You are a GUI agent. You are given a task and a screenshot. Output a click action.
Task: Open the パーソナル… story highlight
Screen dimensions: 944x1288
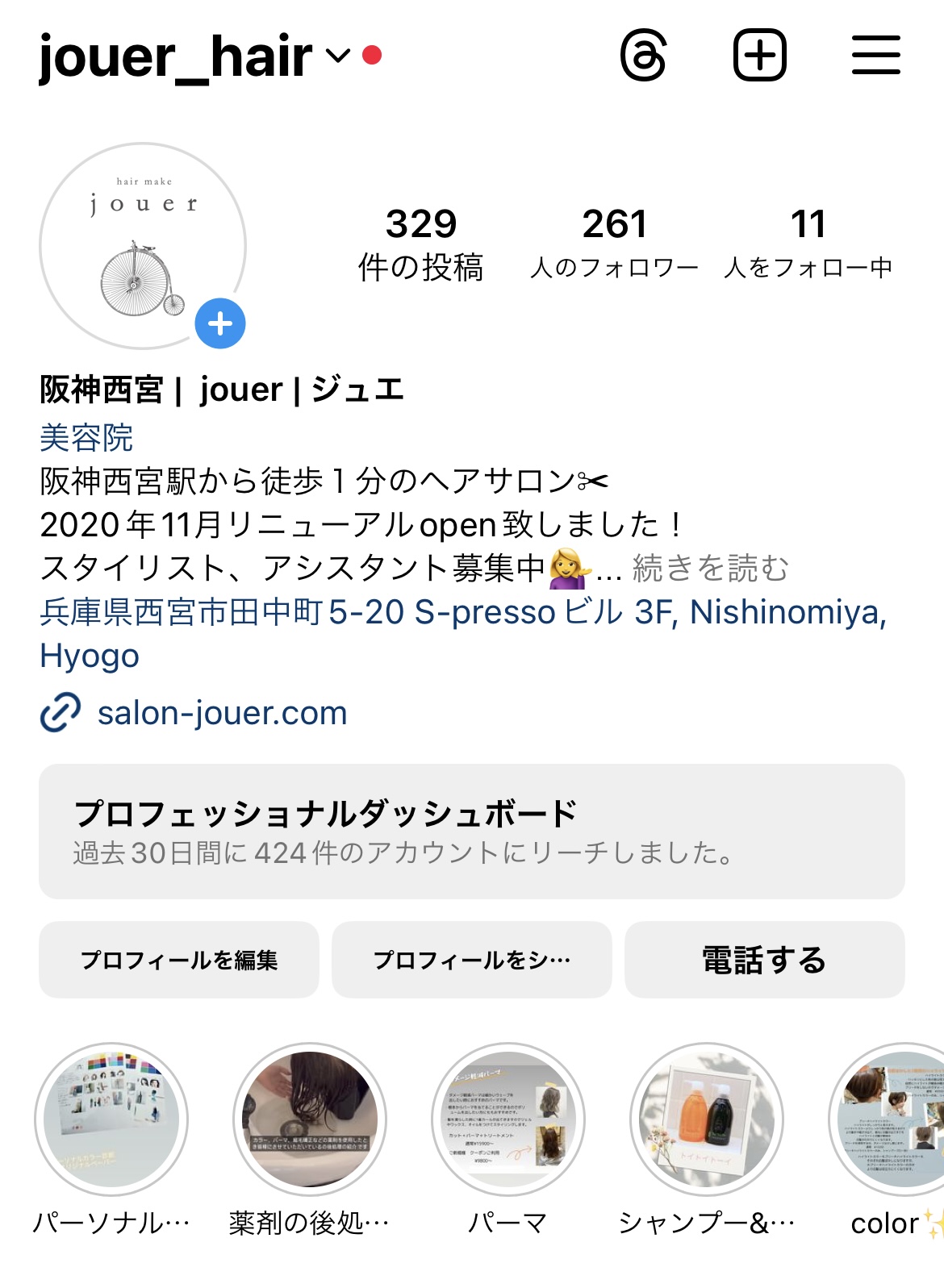[x=111, y=1119]
